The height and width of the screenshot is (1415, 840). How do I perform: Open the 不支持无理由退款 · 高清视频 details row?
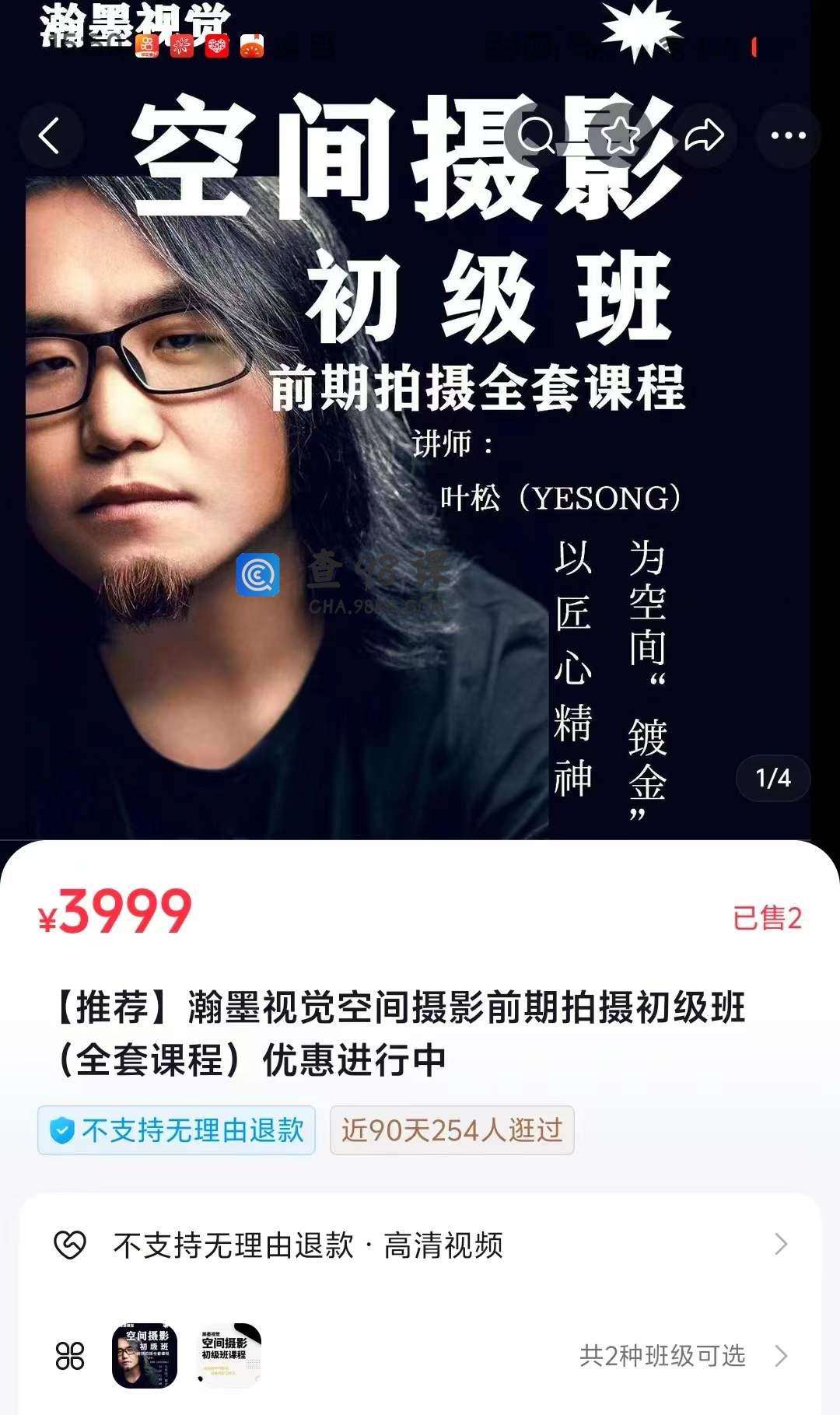point(420,1245)
